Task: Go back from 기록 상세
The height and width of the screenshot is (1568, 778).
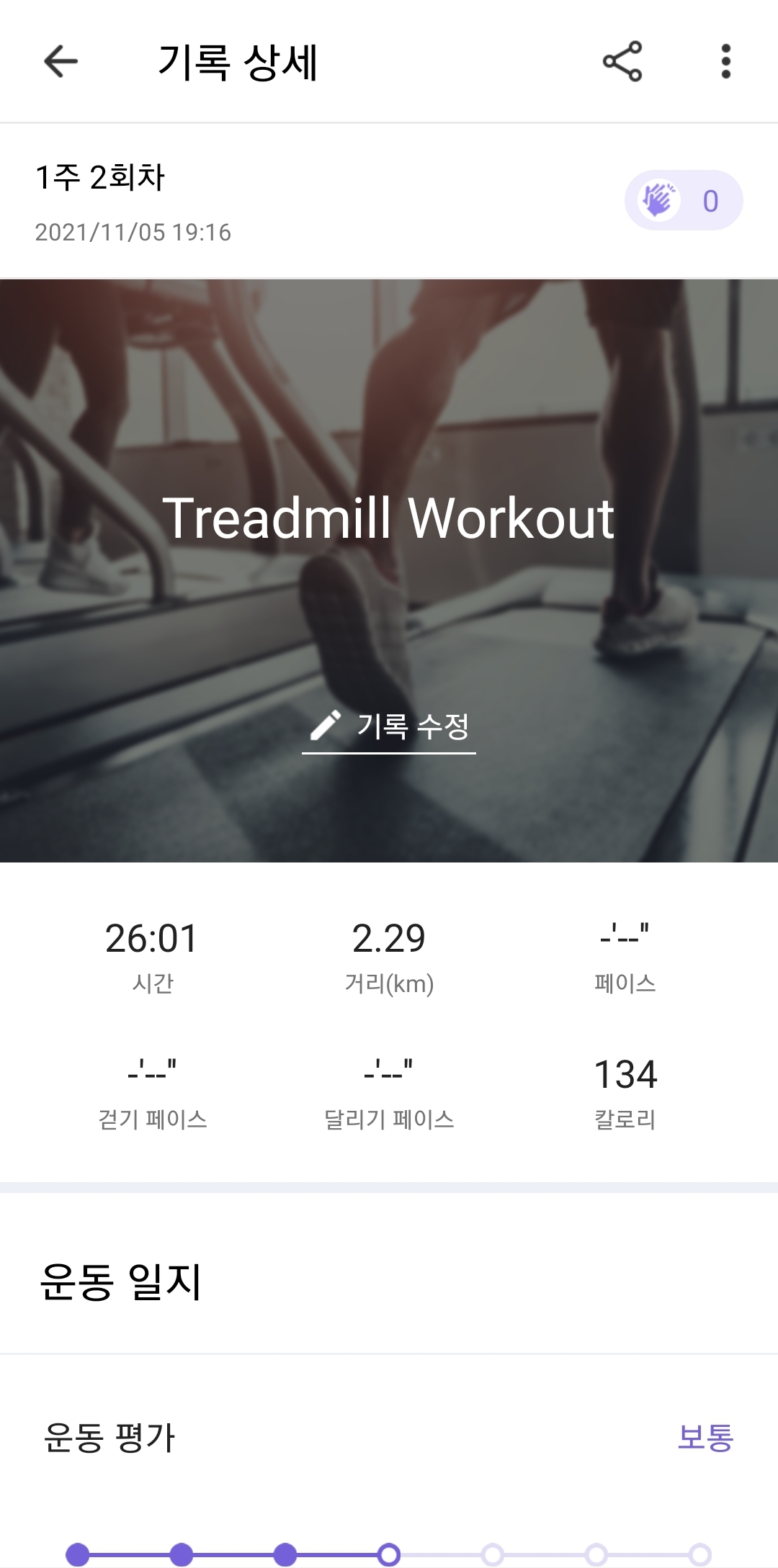Action: coord(61,61)
